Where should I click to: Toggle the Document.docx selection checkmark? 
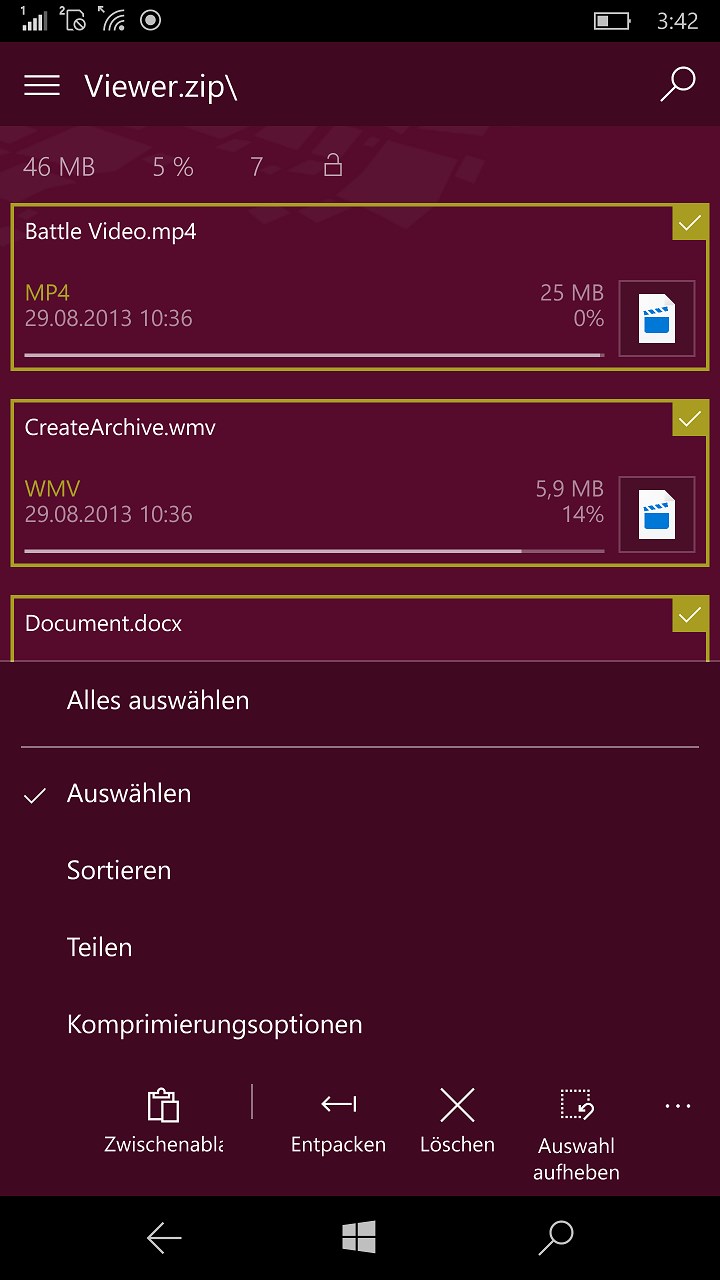point(688,615)
